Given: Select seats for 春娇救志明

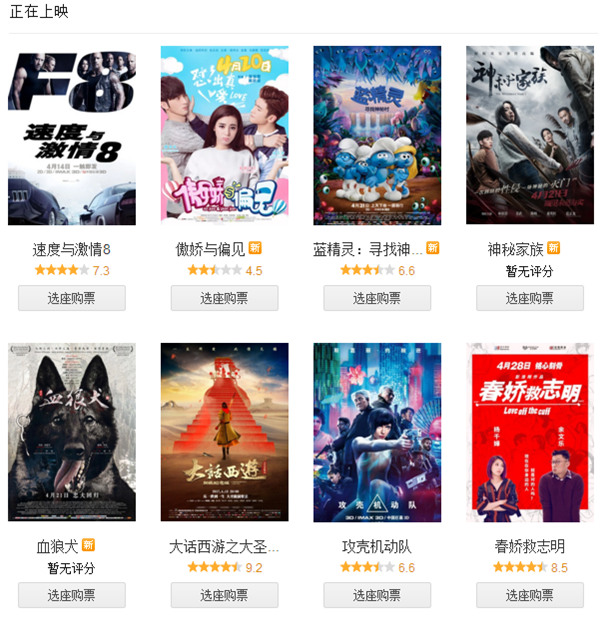Looking at the screenshot, I should click(530, 595).
